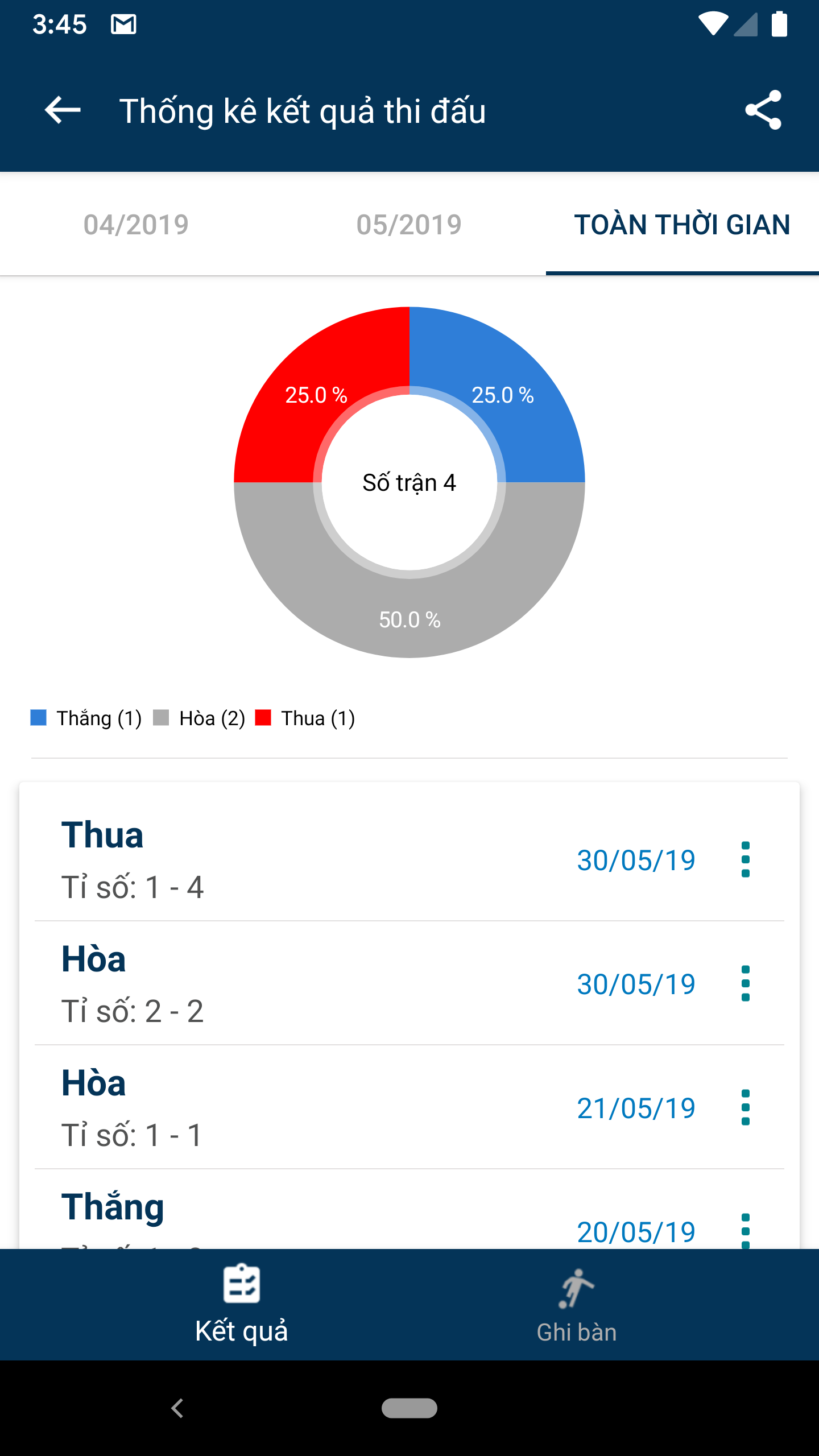Share the match result statistics

[x=763, y=110]
